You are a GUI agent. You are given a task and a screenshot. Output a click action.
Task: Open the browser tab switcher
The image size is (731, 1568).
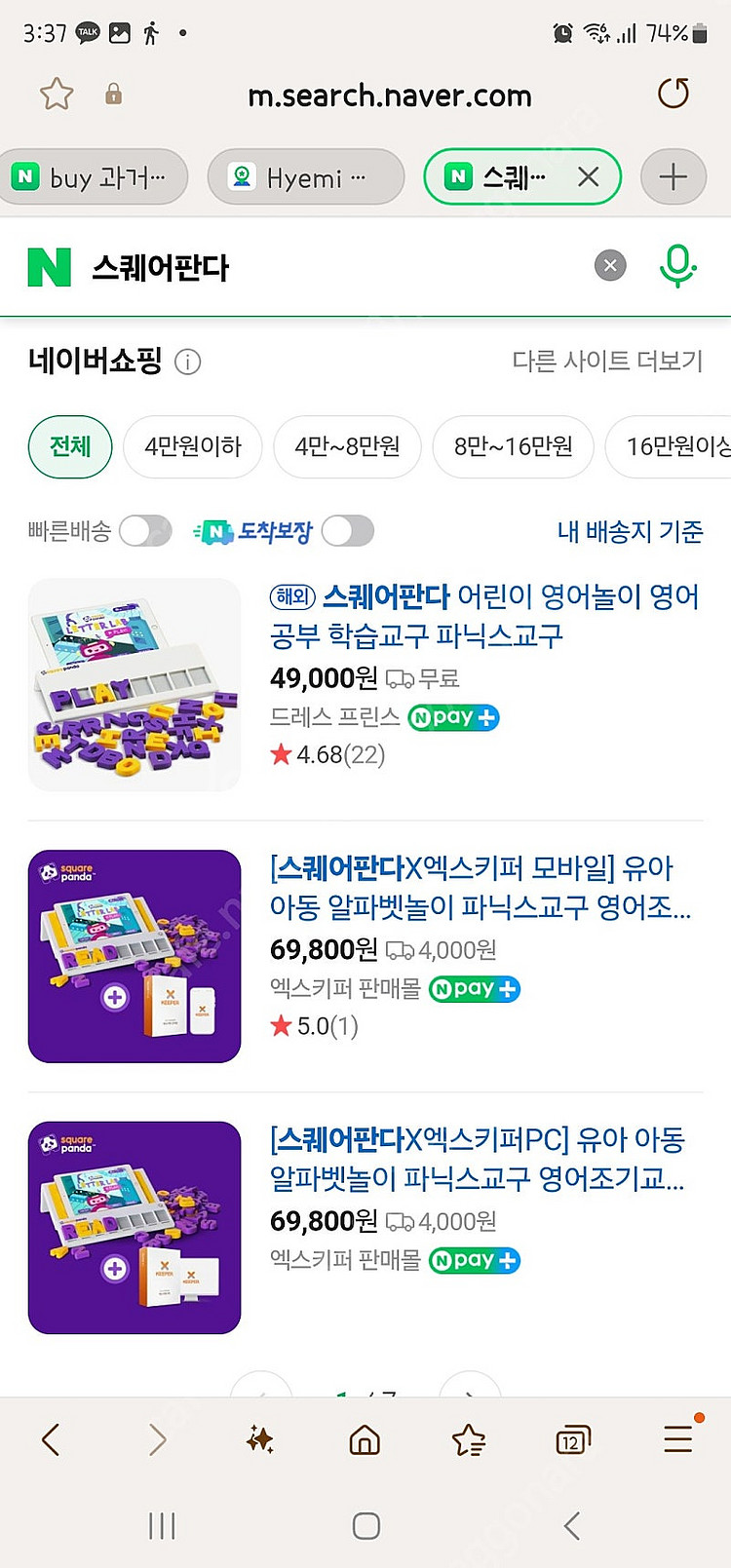tap(572, 1439)
